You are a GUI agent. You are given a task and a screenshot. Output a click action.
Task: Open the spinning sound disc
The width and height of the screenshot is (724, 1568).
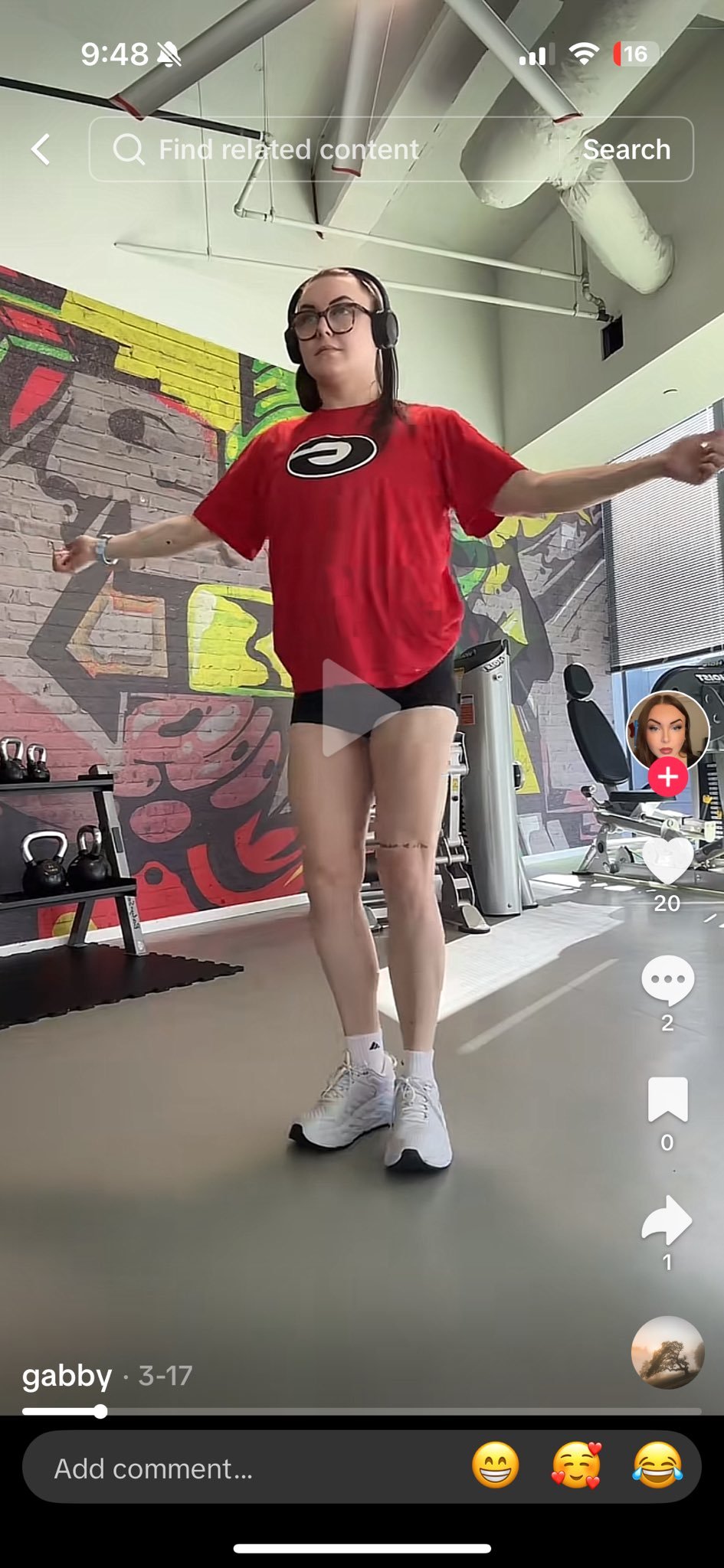pos(667,1352)
